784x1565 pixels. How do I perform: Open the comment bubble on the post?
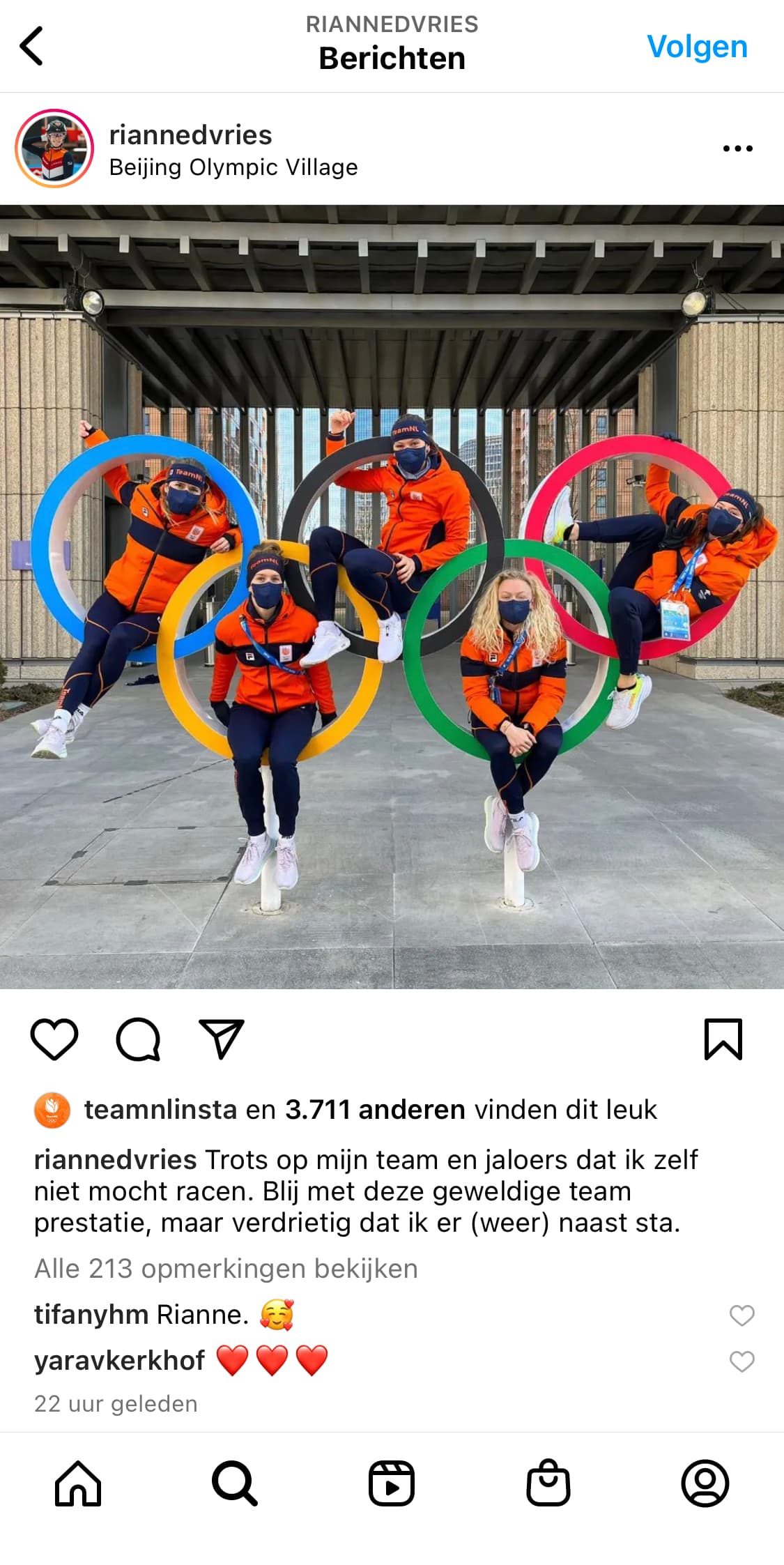coord(138,1039)
